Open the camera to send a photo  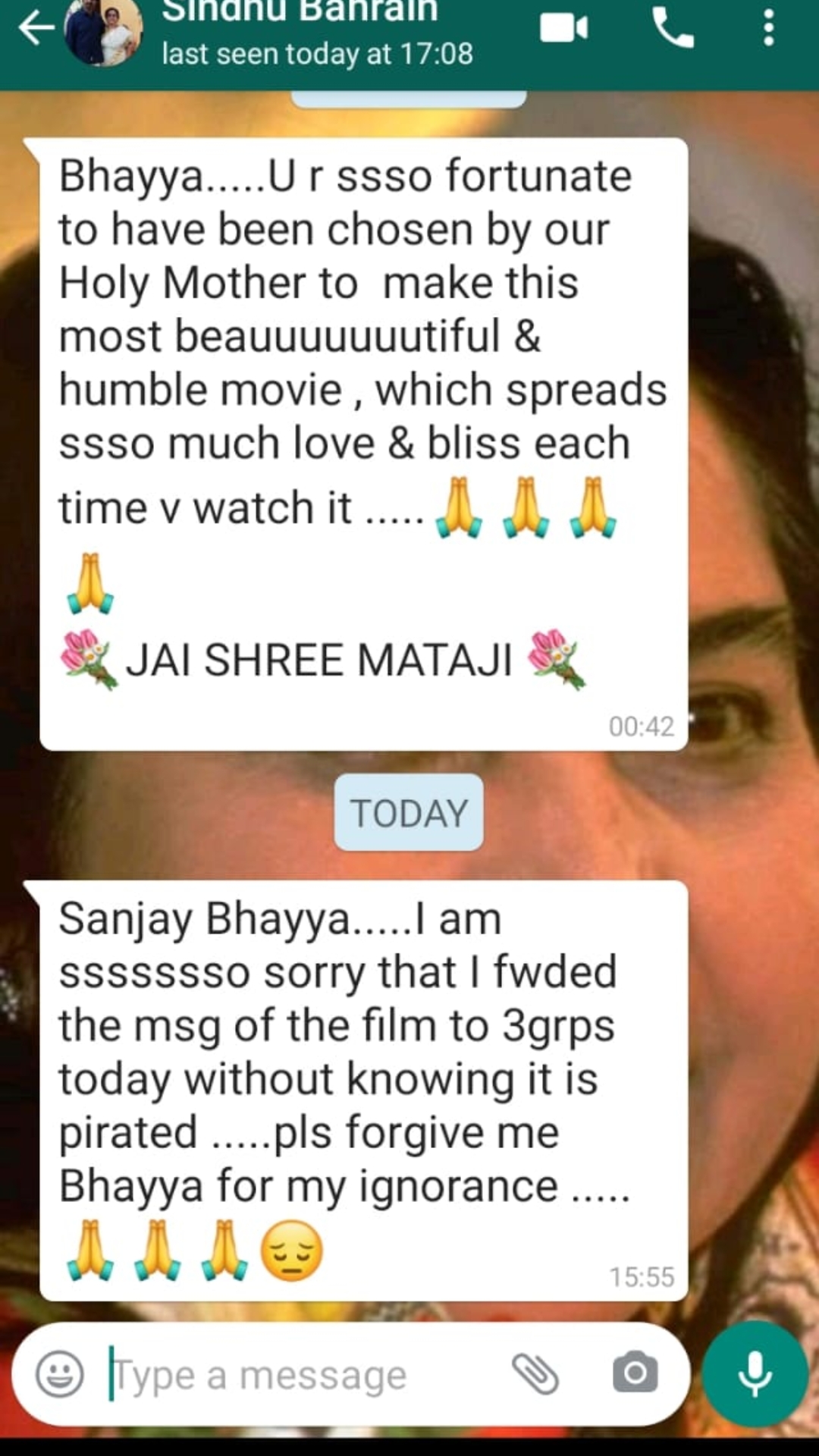635,1373
